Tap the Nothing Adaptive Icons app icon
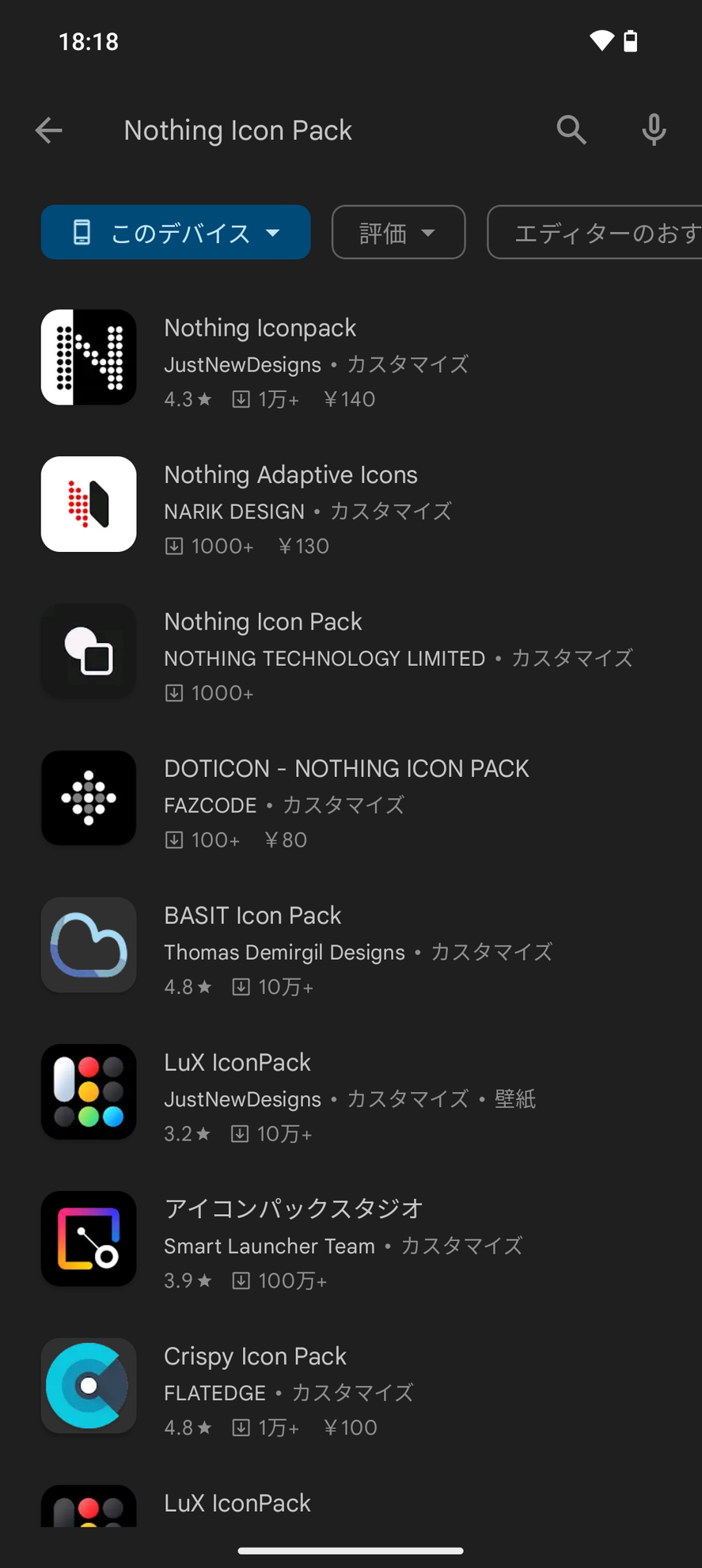This screenshot has width=702, height=1568. tap(88, 504)
